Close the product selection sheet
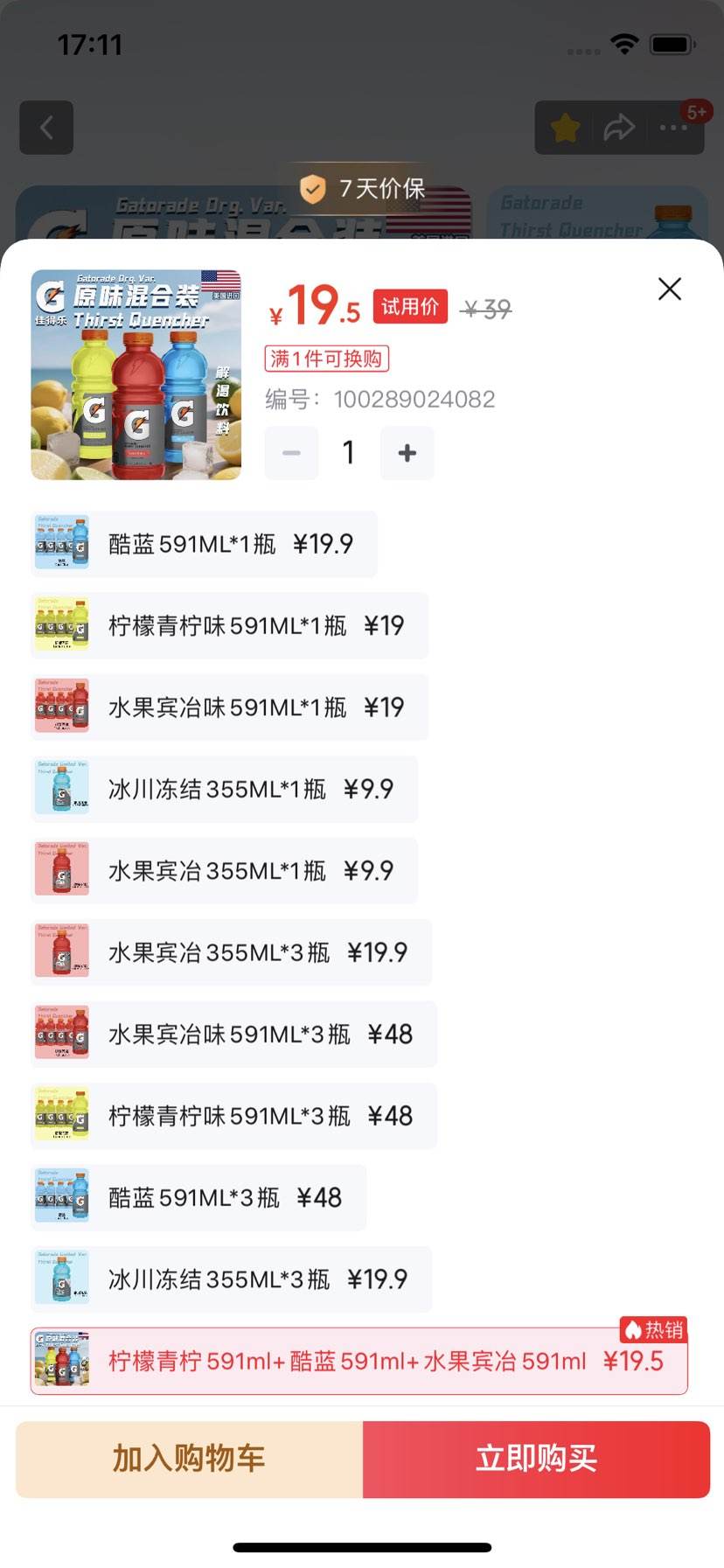724x1568 pixels. 670,289
